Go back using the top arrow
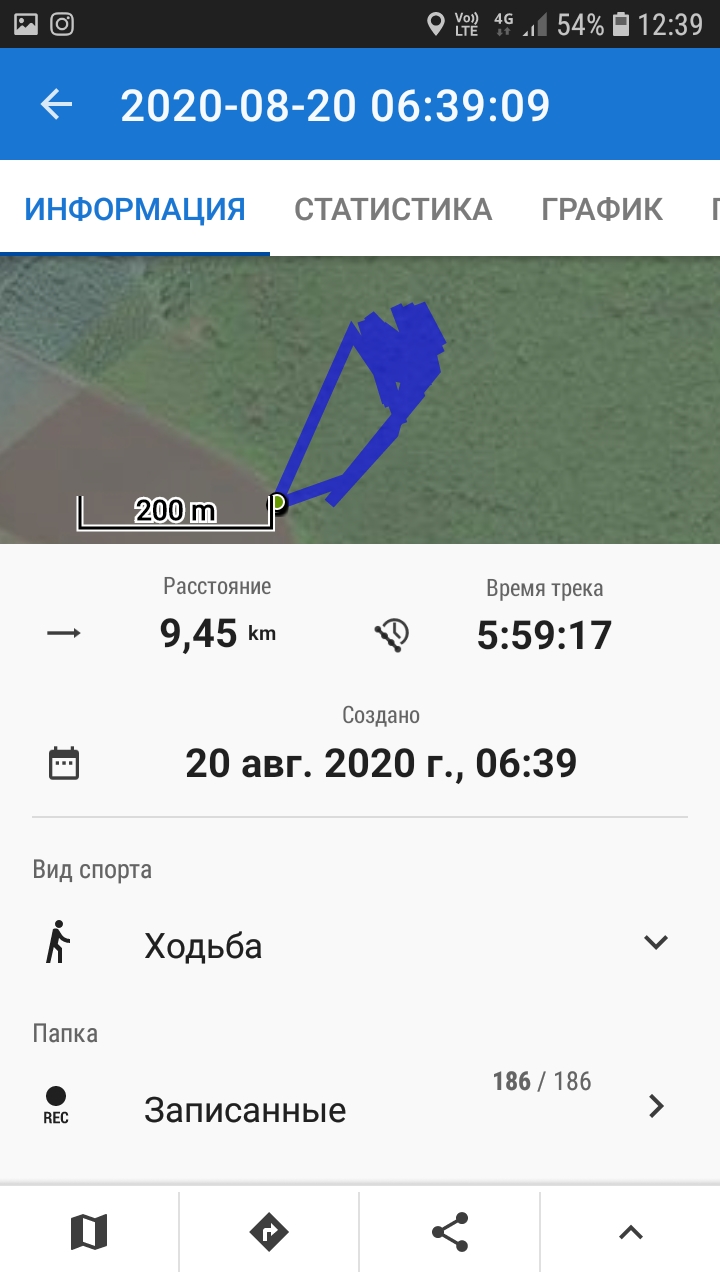 57,105
